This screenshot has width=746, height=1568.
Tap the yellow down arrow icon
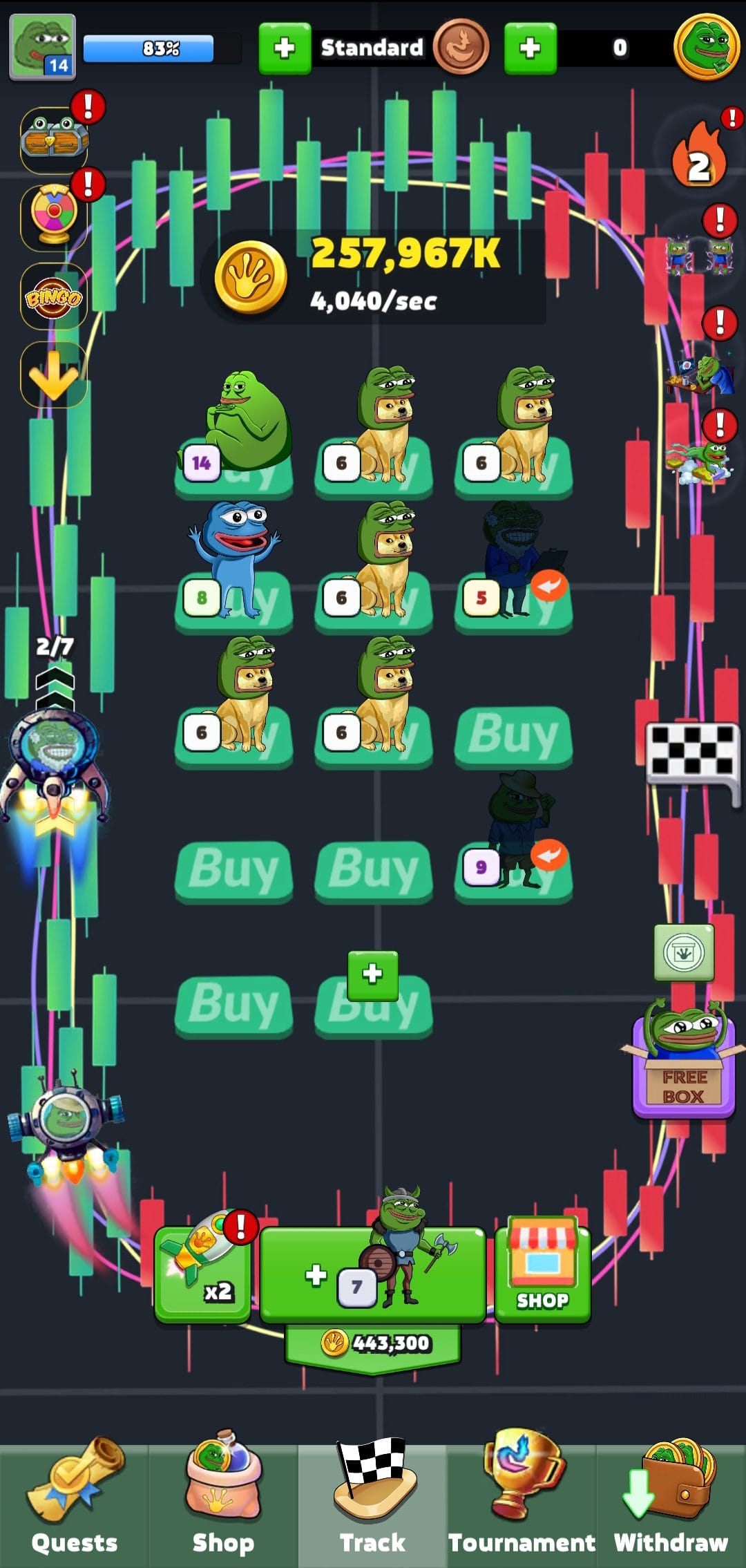54,375
